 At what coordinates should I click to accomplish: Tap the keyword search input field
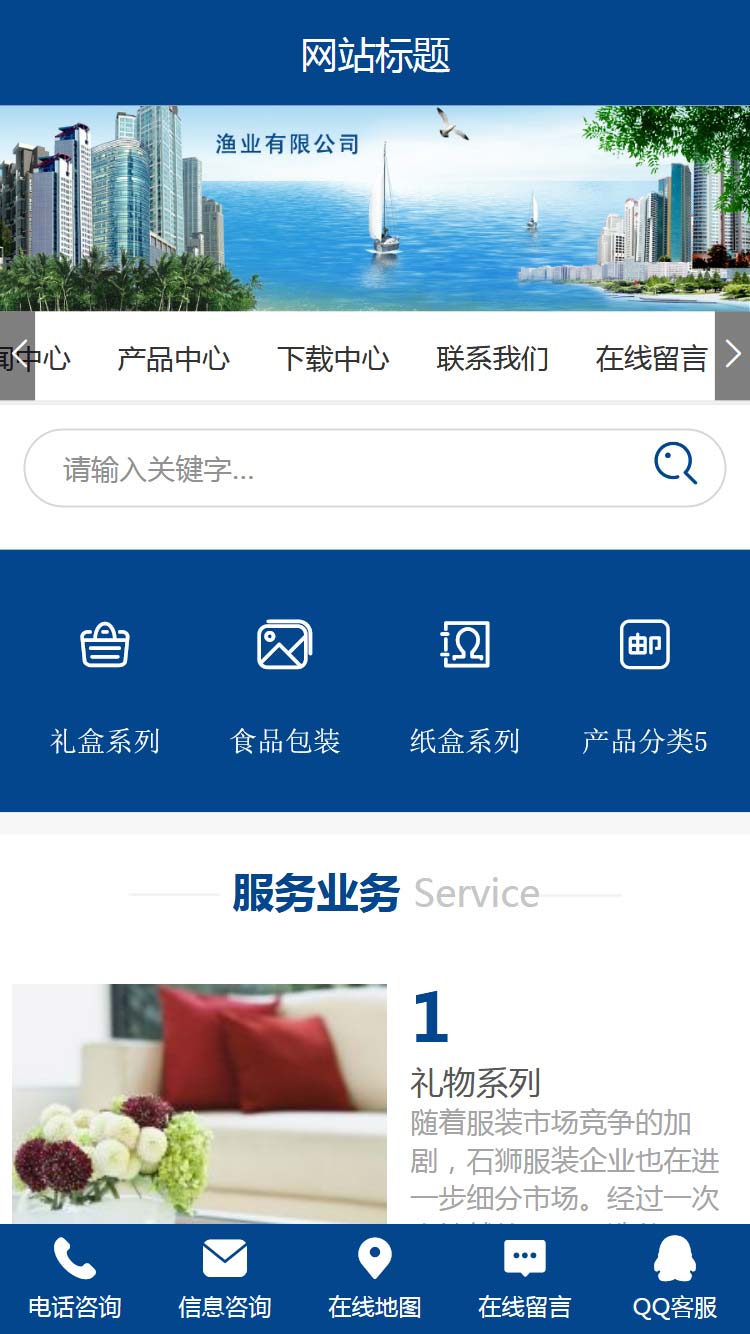[x=340, y=468]
